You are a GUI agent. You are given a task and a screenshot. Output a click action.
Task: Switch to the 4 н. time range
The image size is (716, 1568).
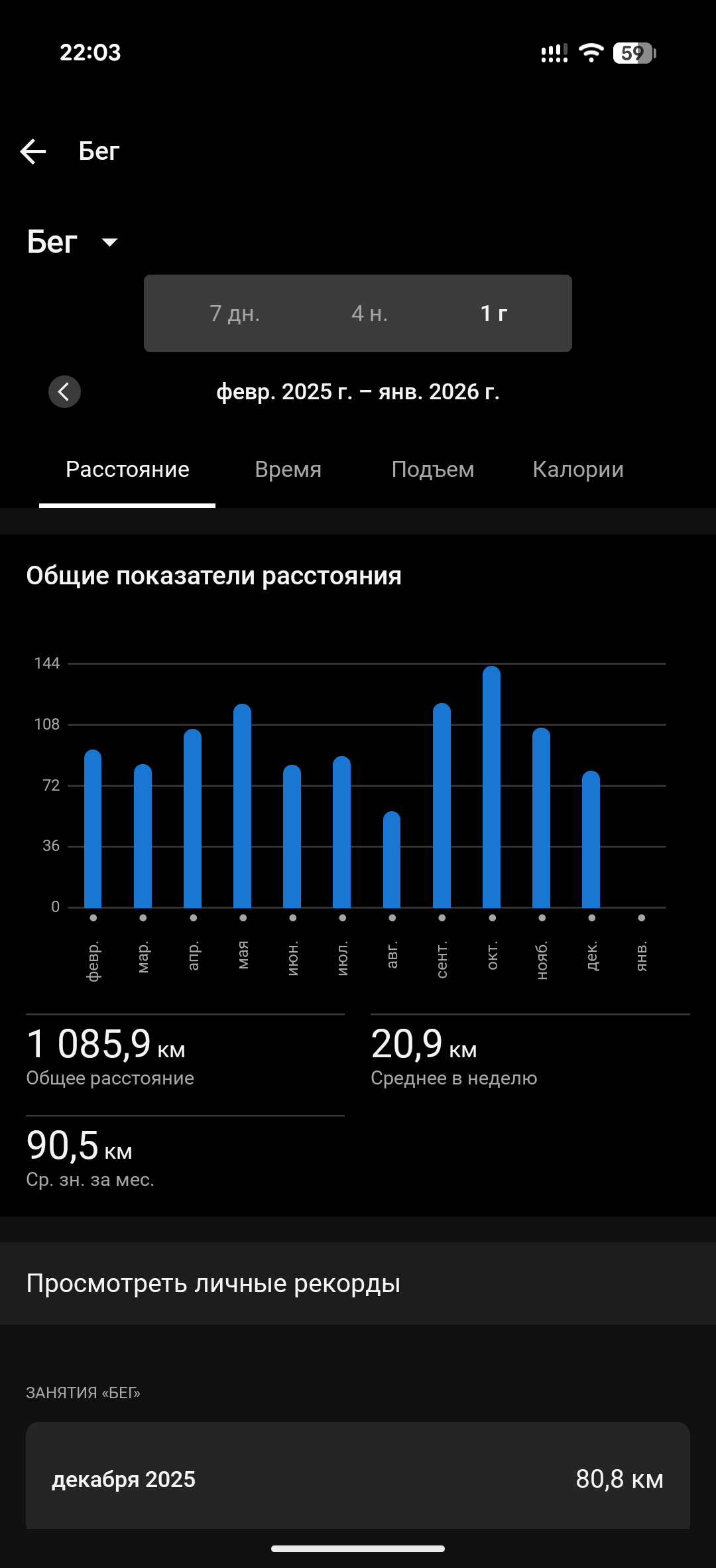point(369,313)
